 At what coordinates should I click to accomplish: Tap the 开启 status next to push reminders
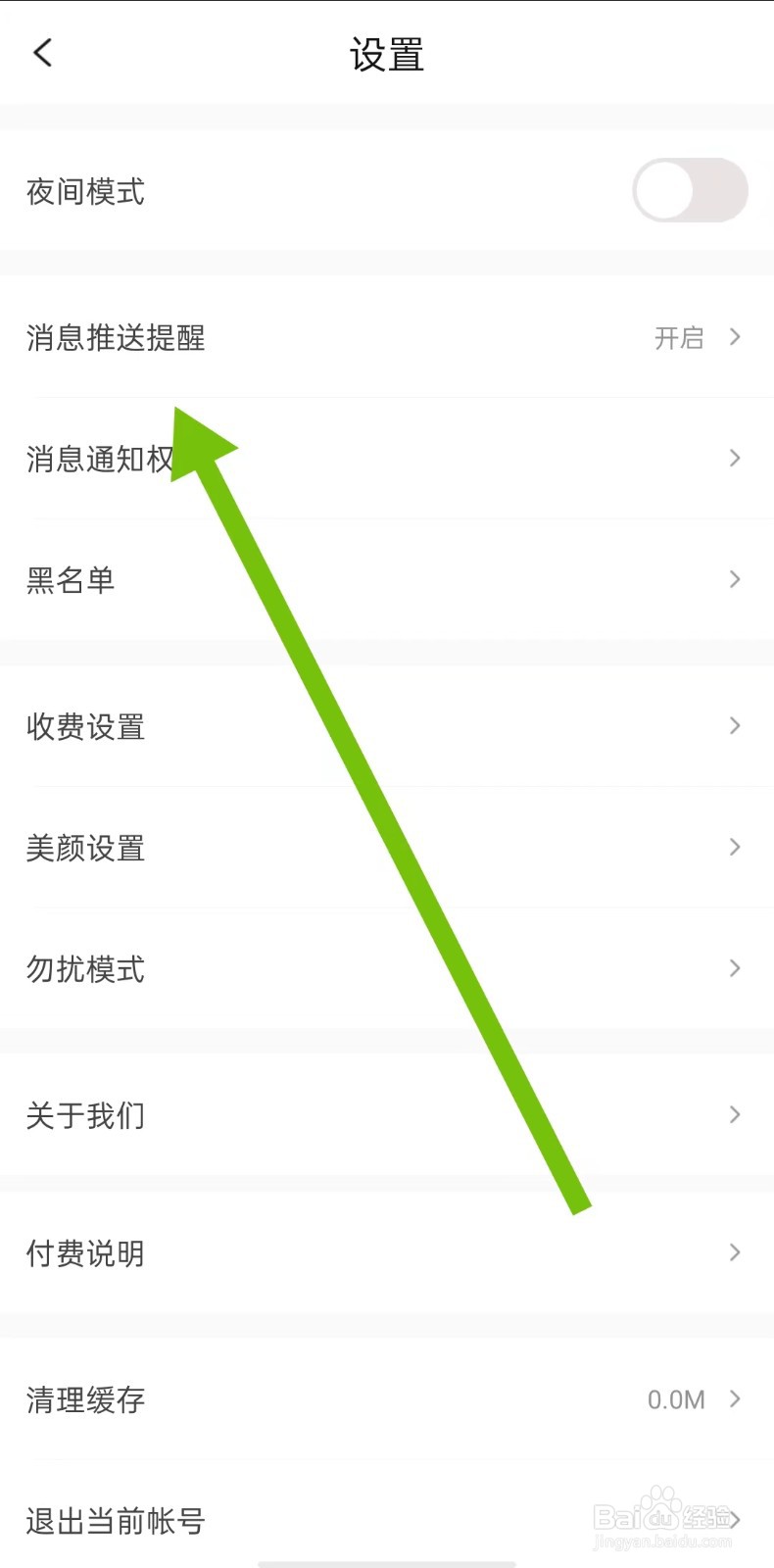(x=679, y=338)
